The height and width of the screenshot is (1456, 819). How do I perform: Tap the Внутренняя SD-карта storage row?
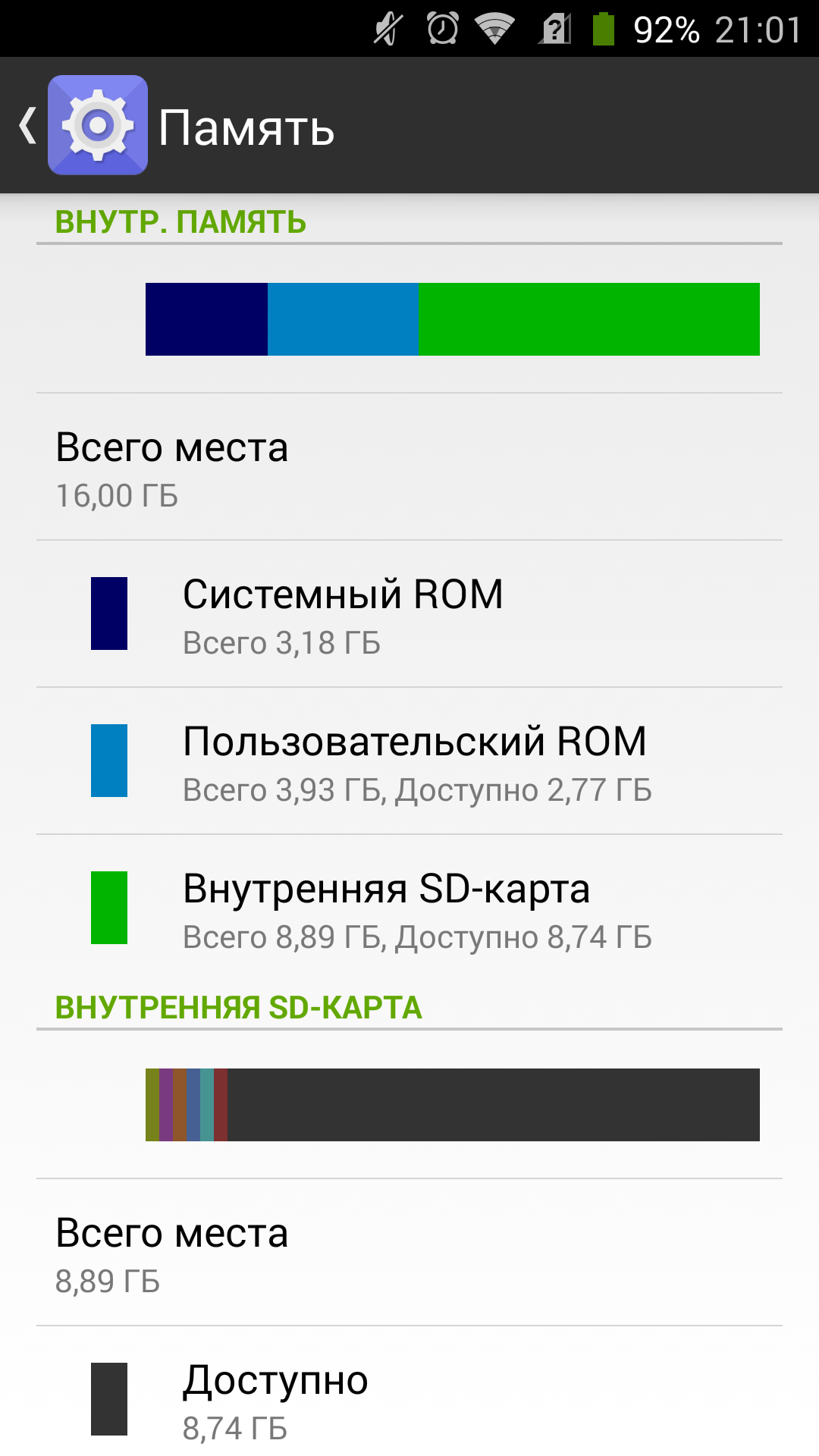pos(409,908)
